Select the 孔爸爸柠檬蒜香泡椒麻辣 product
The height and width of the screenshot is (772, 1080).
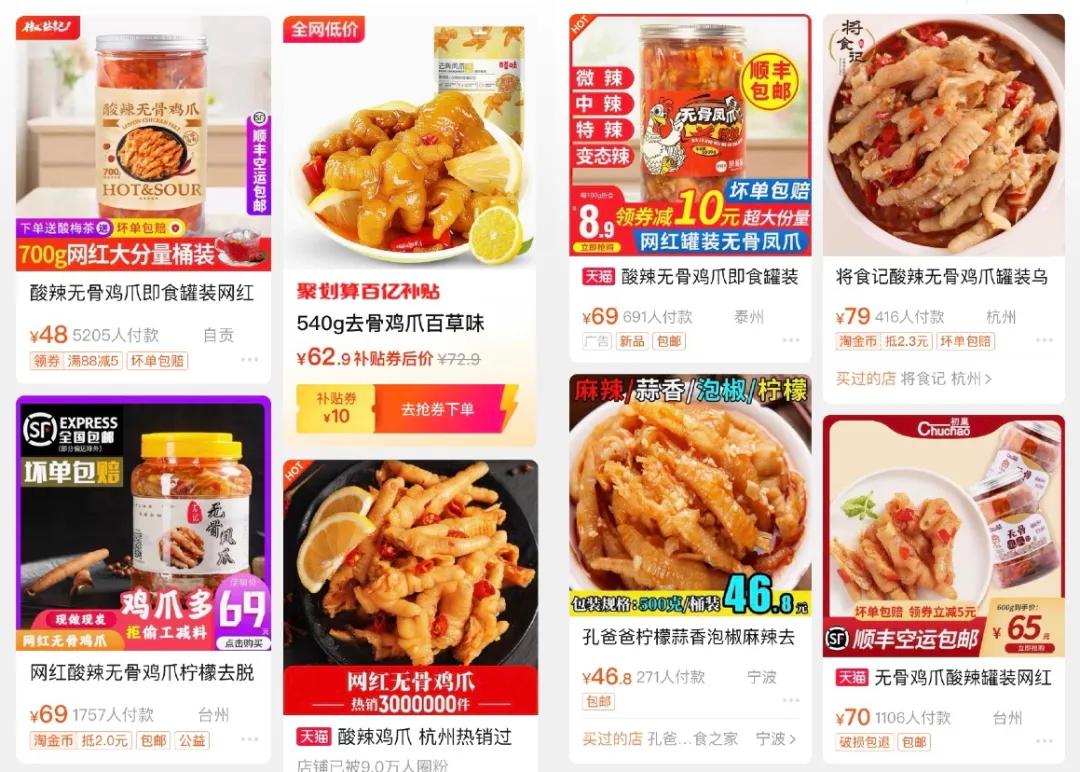[x=688, y=636]
